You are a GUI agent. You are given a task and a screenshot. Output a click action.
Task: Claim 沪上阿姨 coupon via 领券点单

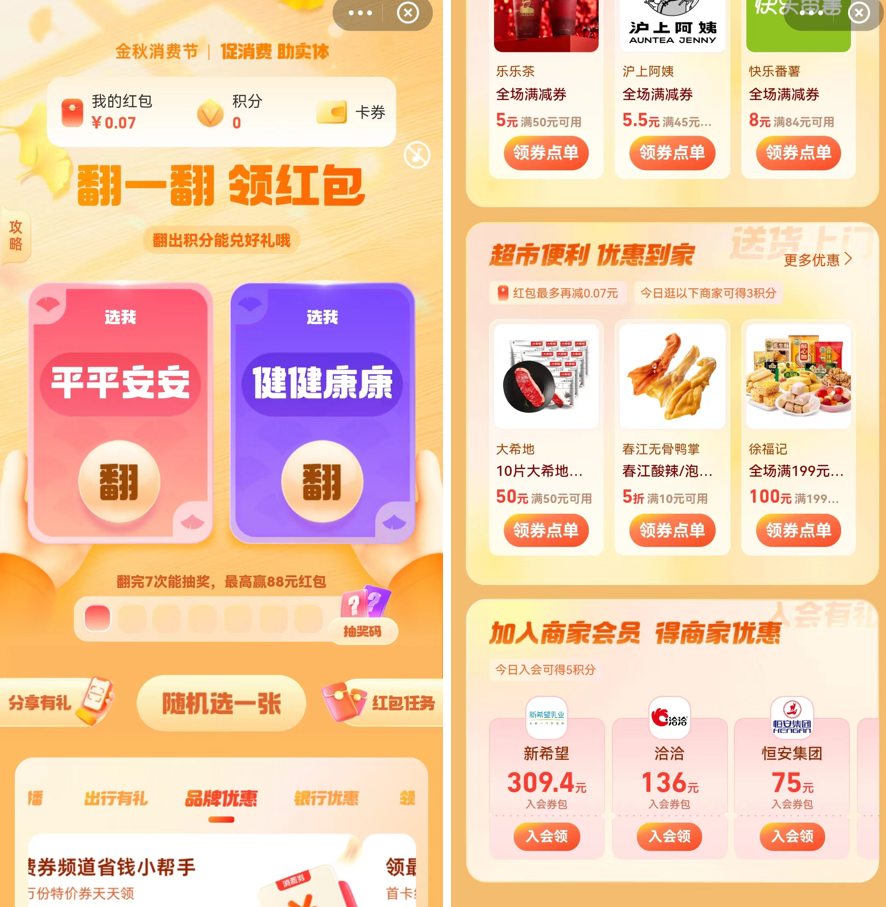(672, 153)
